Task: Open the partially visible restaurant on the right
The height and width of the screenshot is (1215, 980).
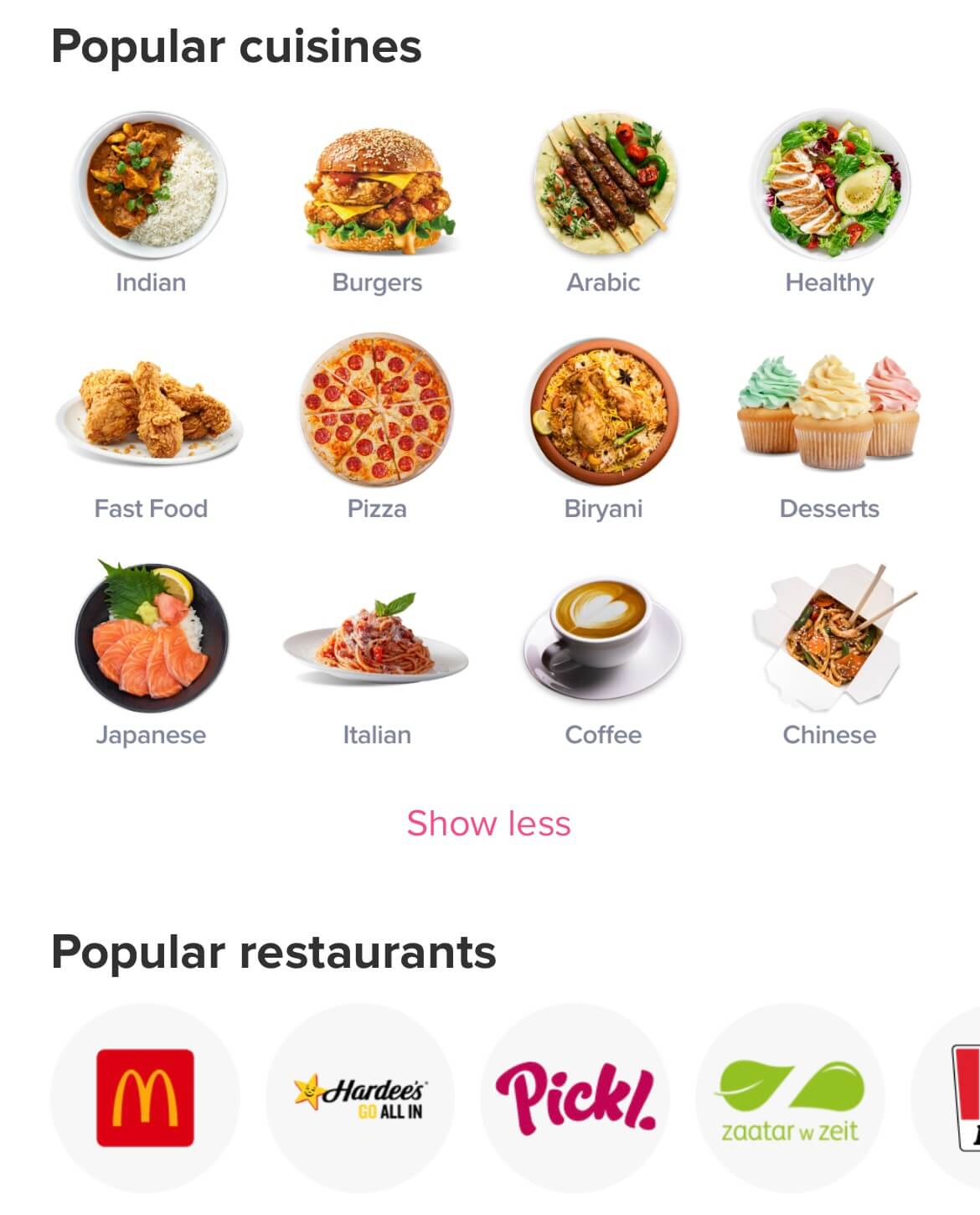Action: point(963,1098)
